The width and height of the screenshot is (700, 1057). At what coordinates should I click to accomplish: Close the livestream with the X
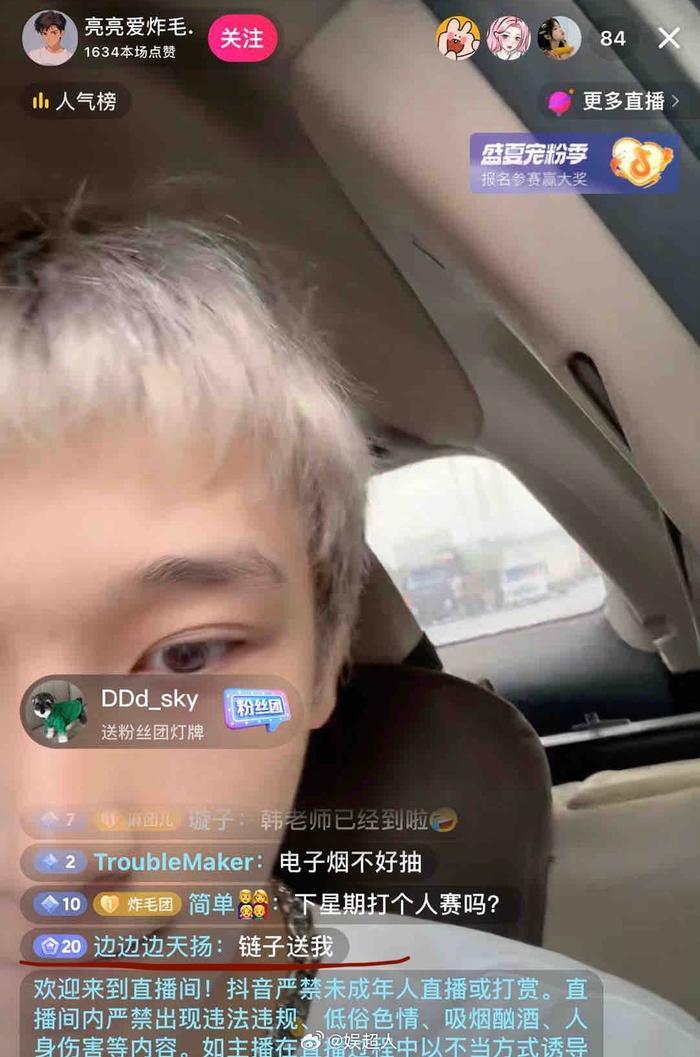tap(668, 38)
